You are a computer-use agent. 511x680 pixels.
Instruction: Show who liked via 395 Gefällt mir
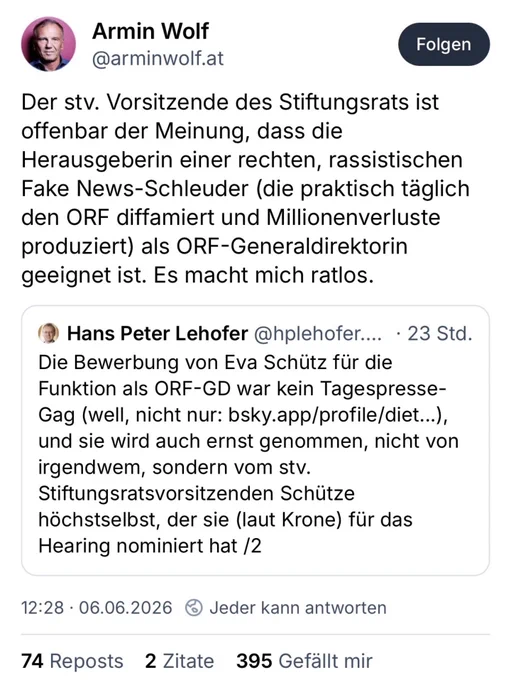pos(304,661)
